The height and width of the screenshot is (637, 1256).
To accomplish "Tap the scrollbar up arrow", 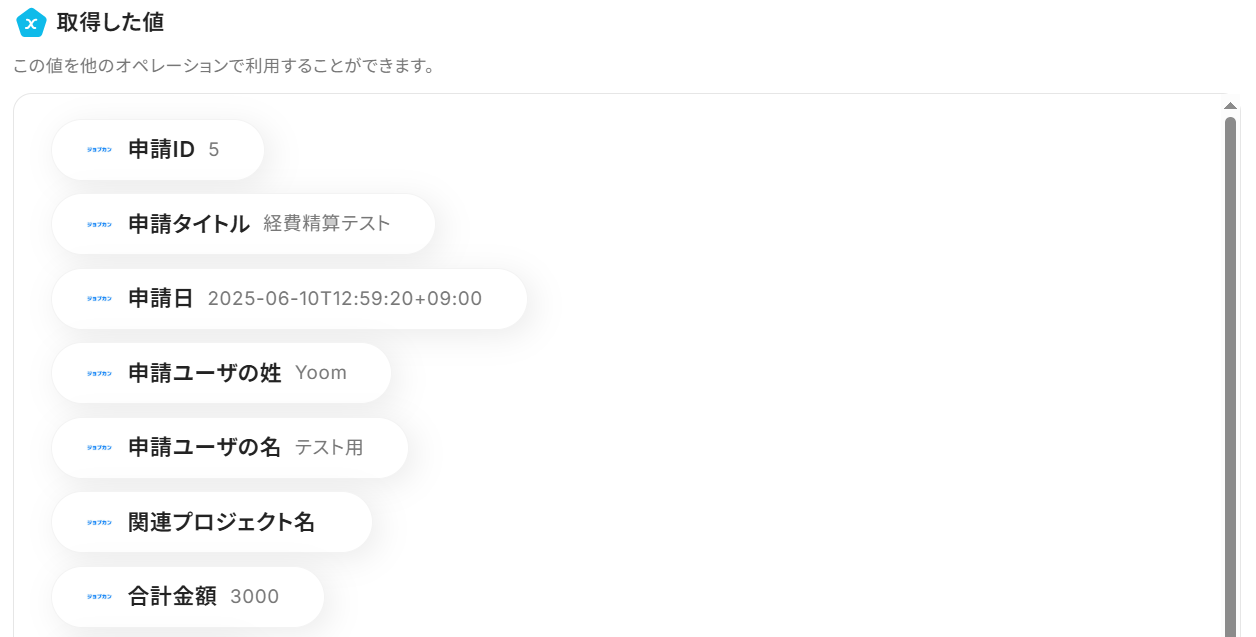I will (1230, 106).
